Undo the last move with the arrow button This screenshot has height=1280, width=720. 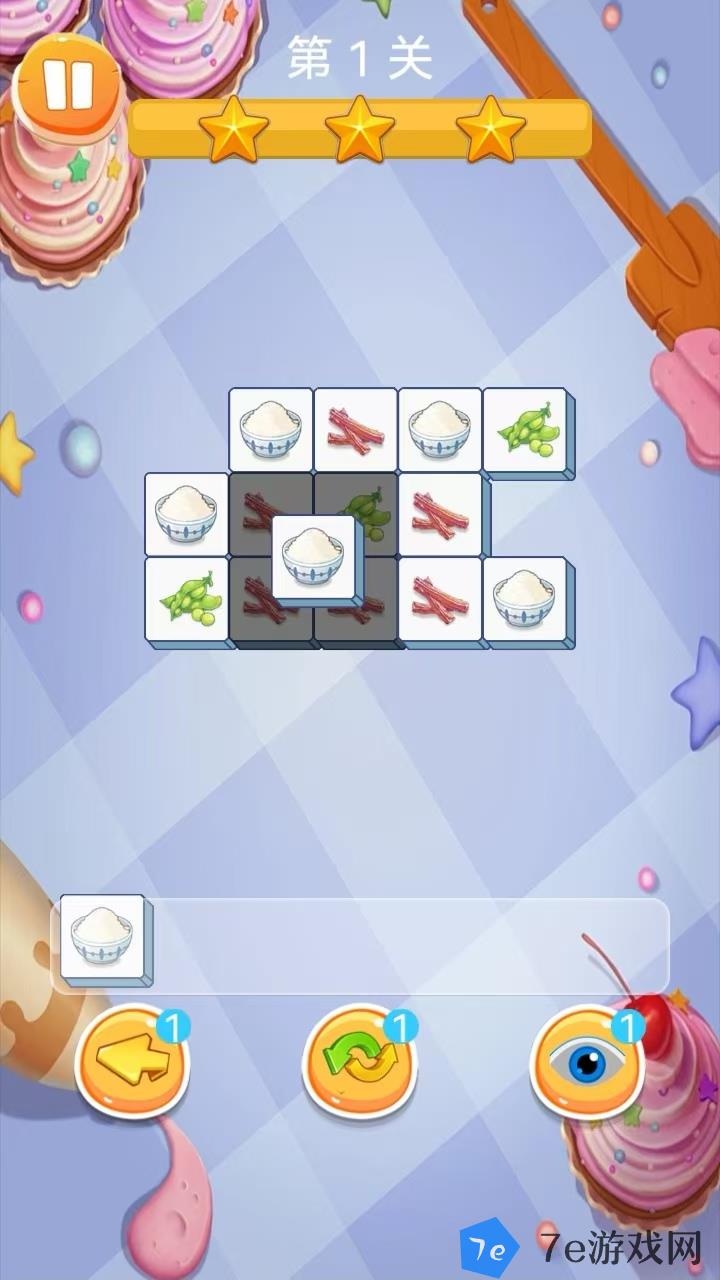tap(131, 1063)
